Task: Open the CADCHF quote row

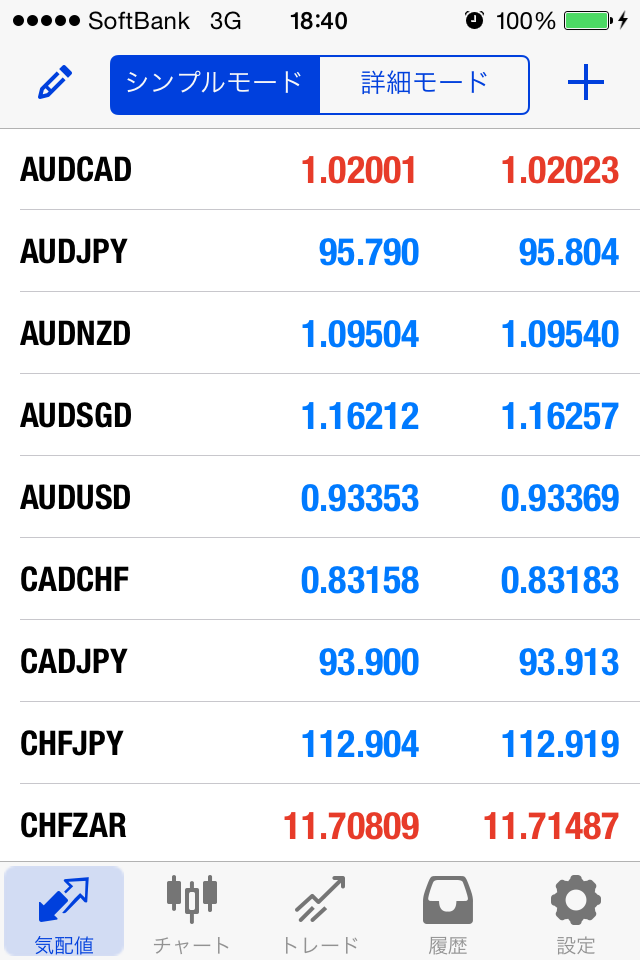Action: click(320, 580)
